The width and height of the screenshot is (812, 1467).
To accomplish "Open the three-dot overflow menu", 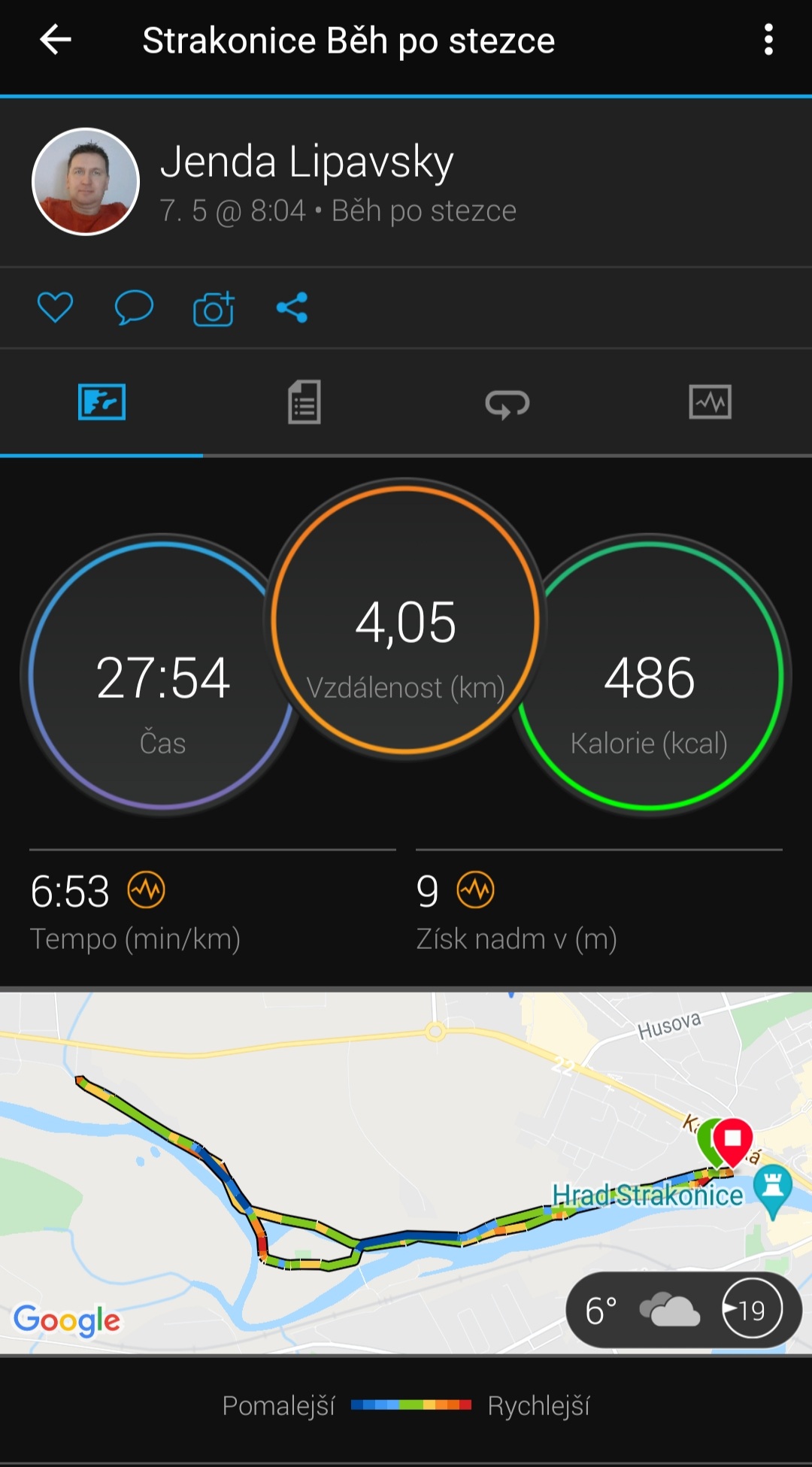I will (768, 40).
